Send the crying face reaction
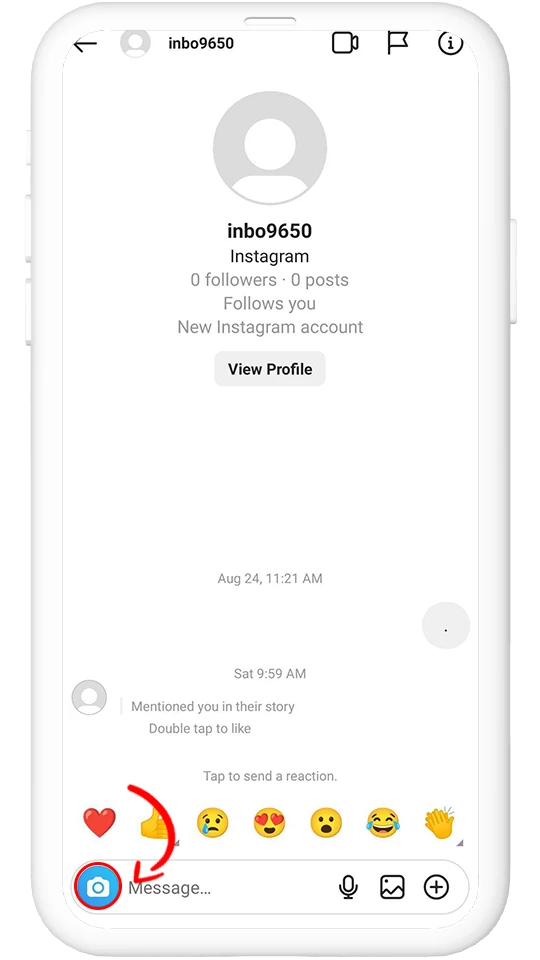 pyautogui.click(x=212, y=822)
